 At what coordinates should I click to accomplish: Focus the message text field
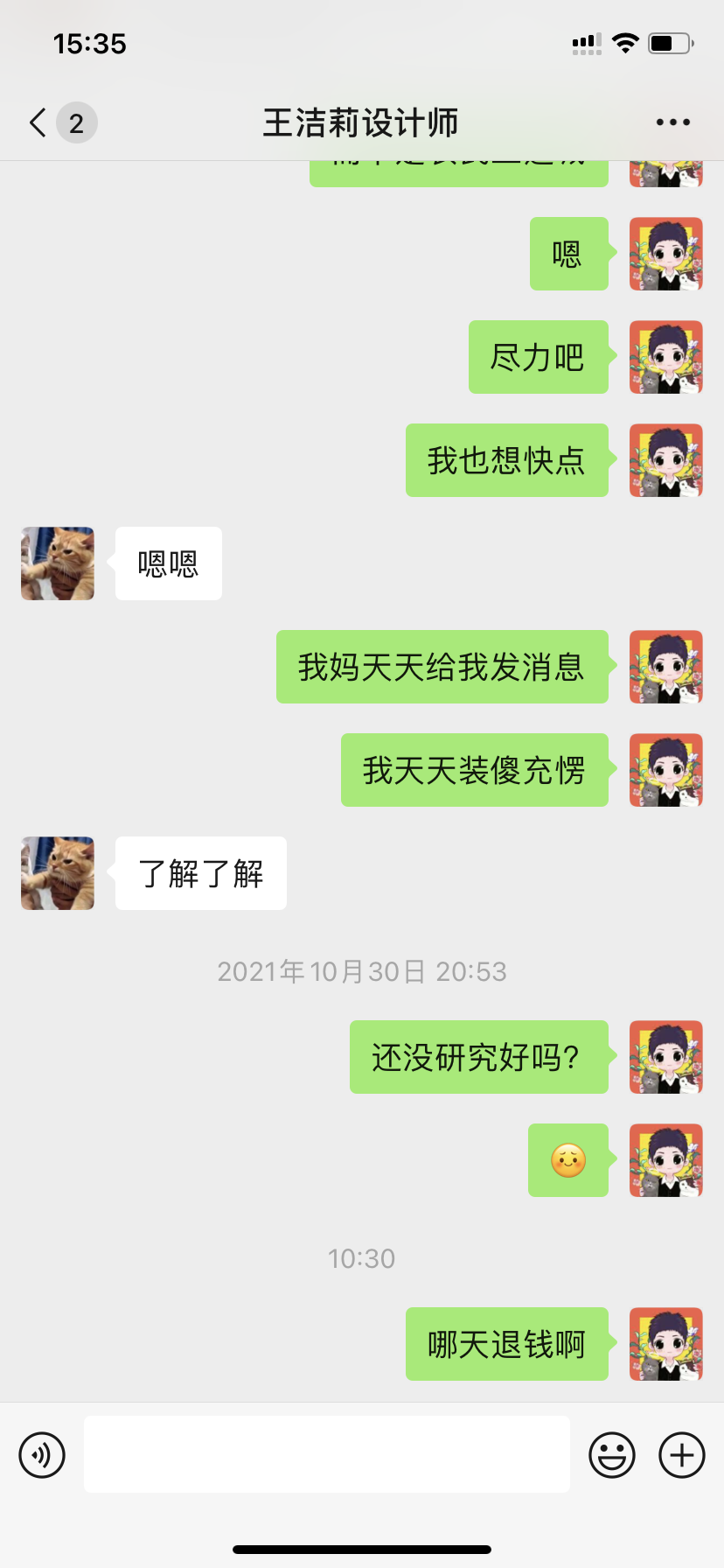(326, 1454)
